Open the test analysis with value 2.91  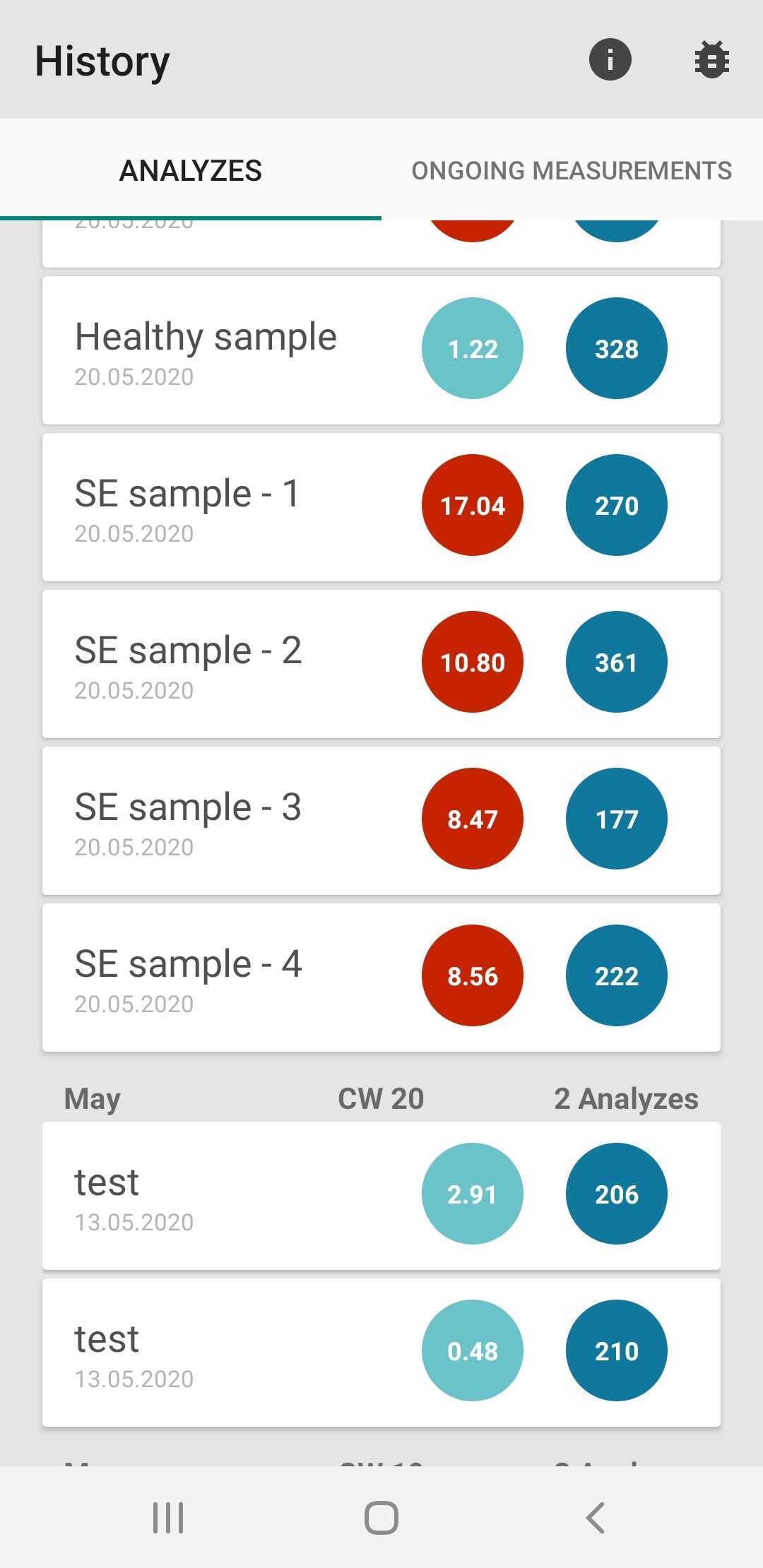pos(381,1196)
